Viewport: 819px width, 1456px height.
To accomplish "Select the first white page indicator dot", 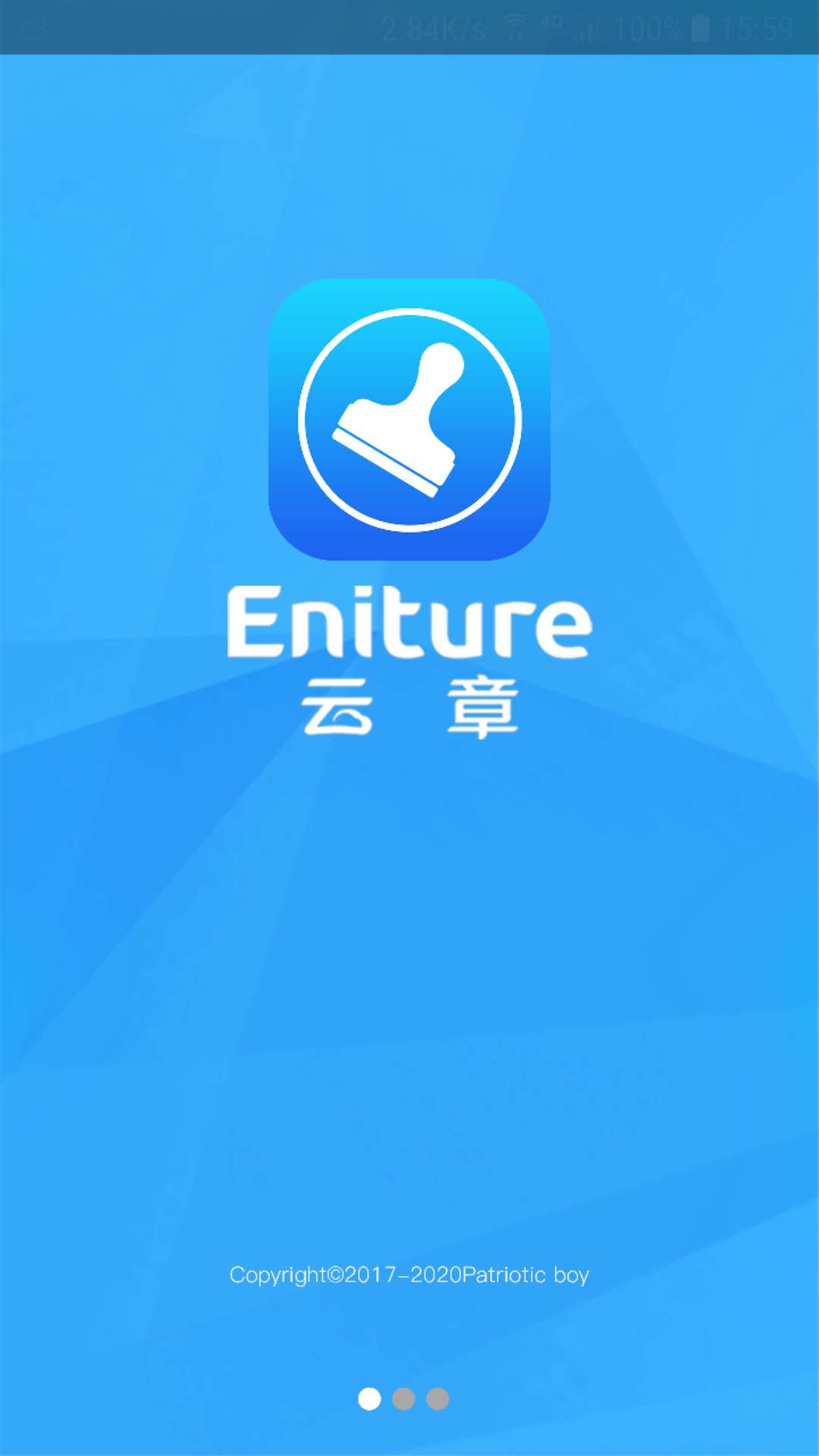I will click(x=369, y=1398).
